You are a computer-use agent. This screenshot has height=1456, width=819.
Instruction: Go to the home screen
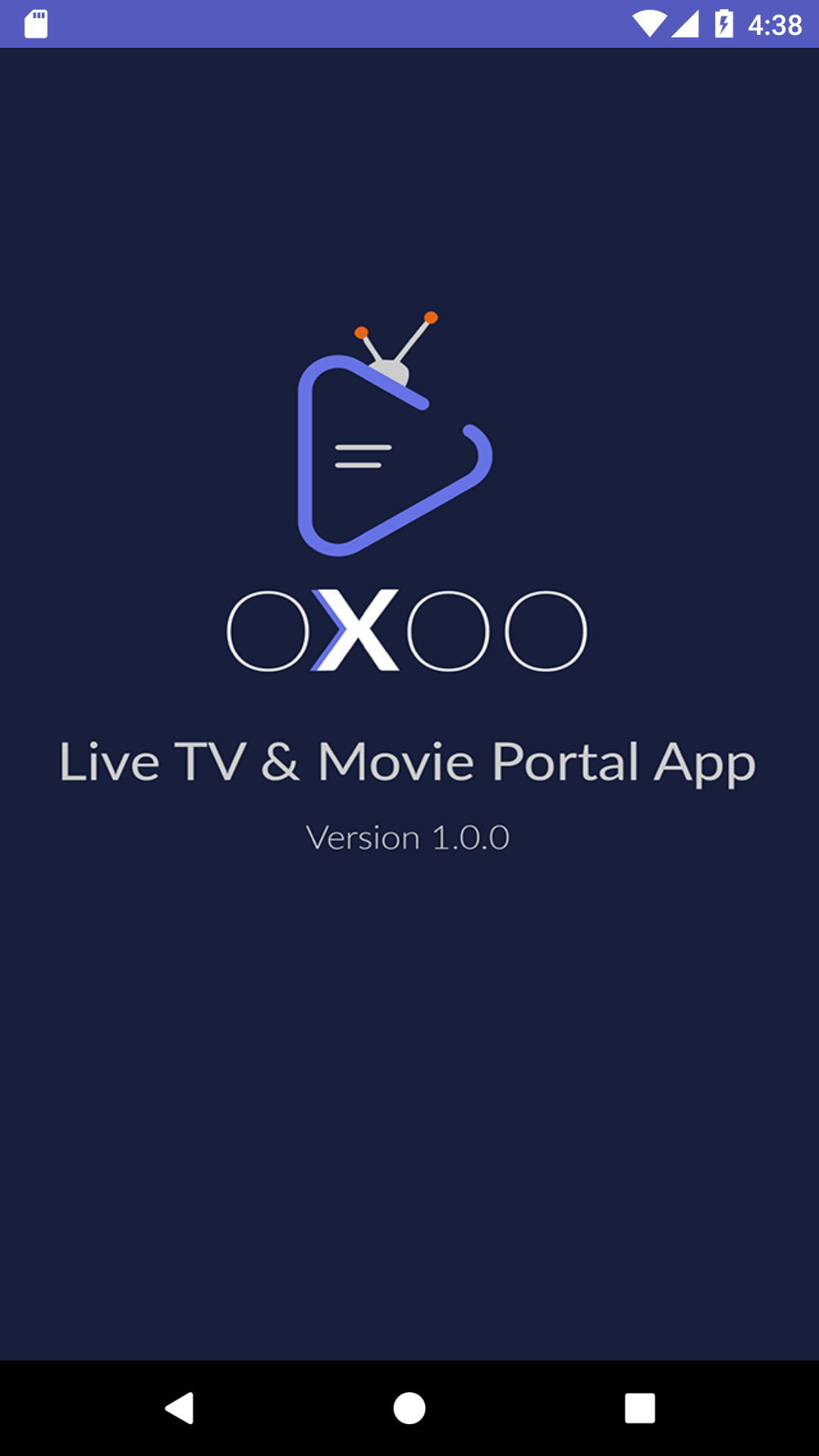(x=409, y=1408)
